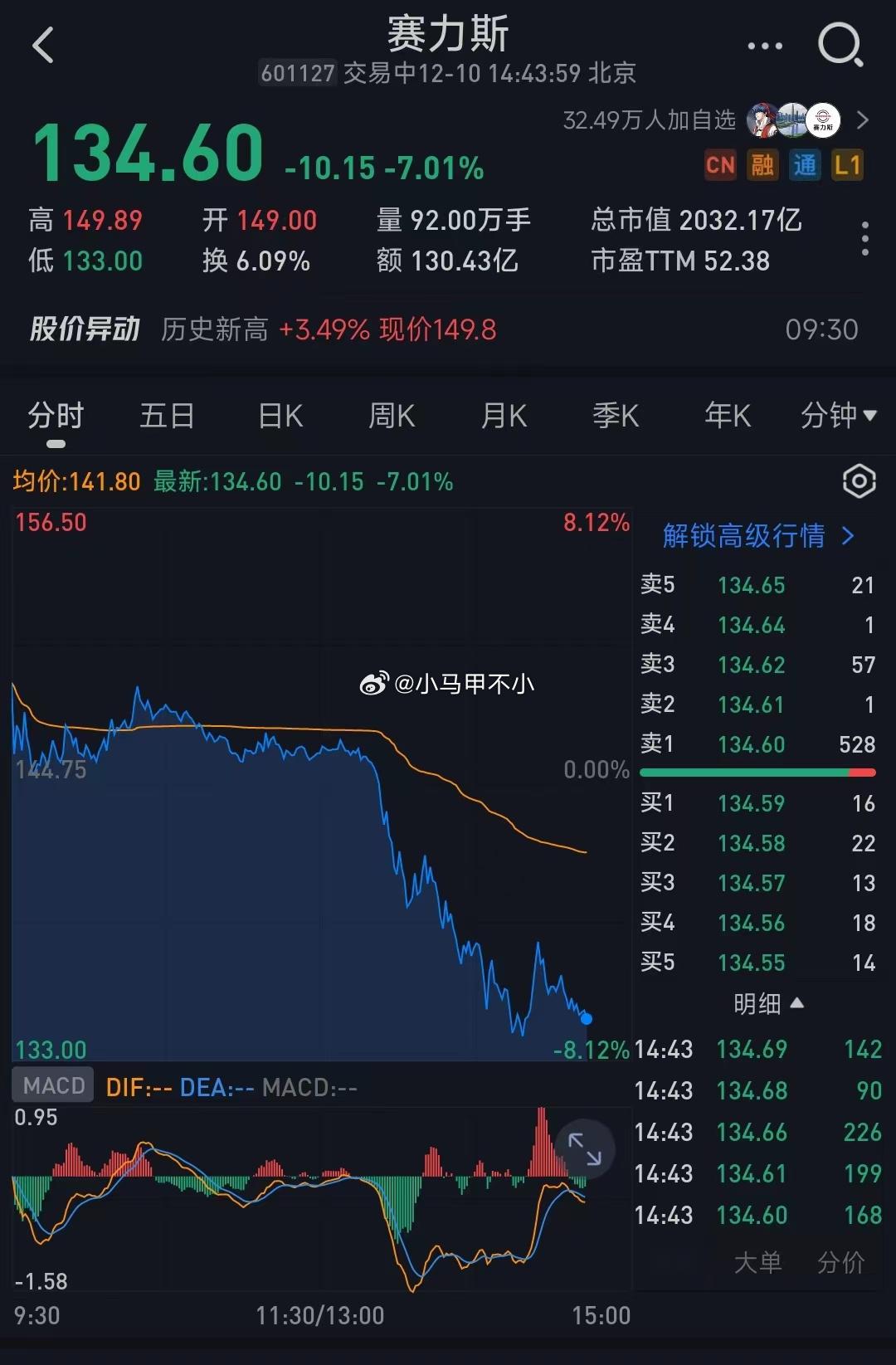This screenshot has width=896, height=1365.
Task: Open the three-dot more menu at top right
Action: coord(764,46)
